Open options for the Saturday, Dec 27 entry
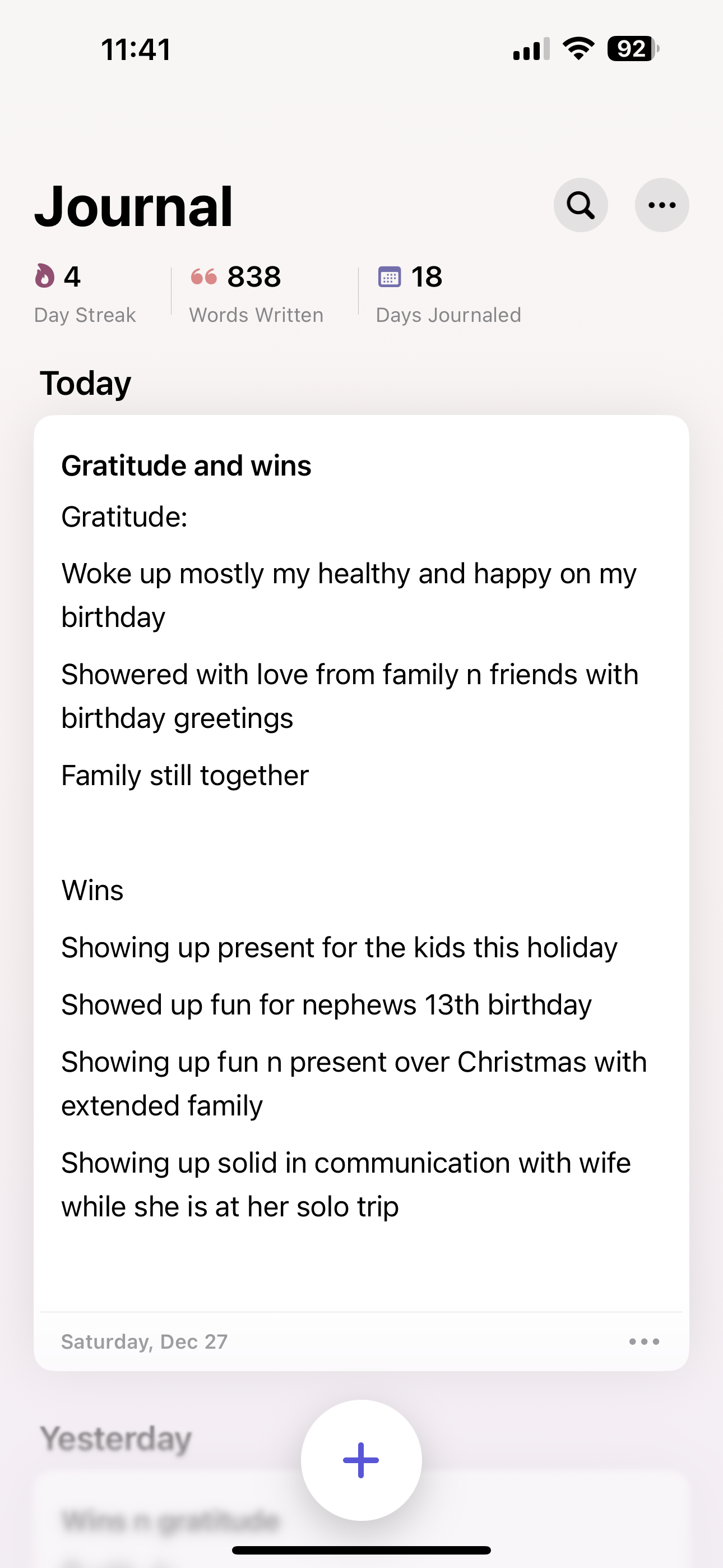Image resolution: width=723 pixels, height=1568 pixels. (644, 1341)
